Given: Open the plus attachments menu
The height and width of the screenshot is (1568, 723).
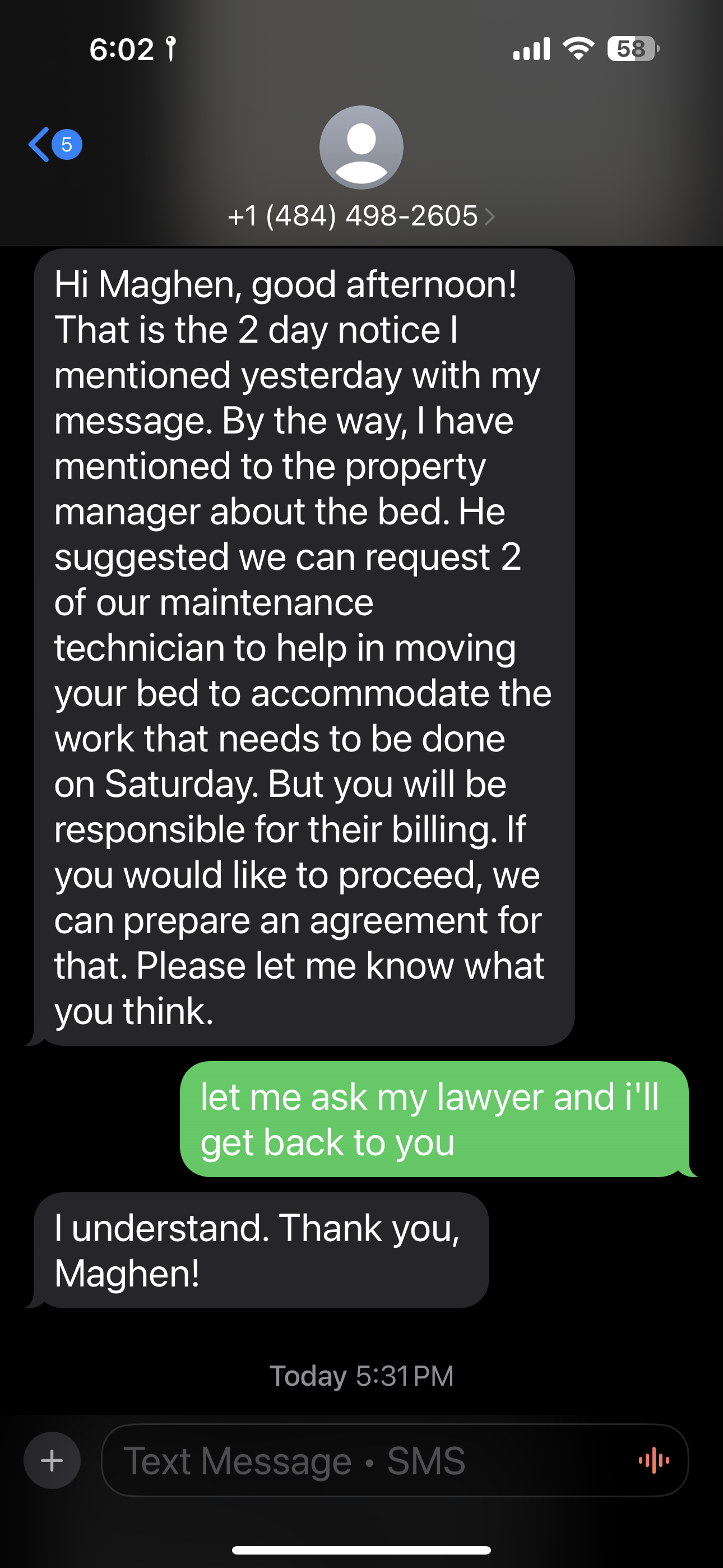Looking at the screenshot, I should (52, 1460).
